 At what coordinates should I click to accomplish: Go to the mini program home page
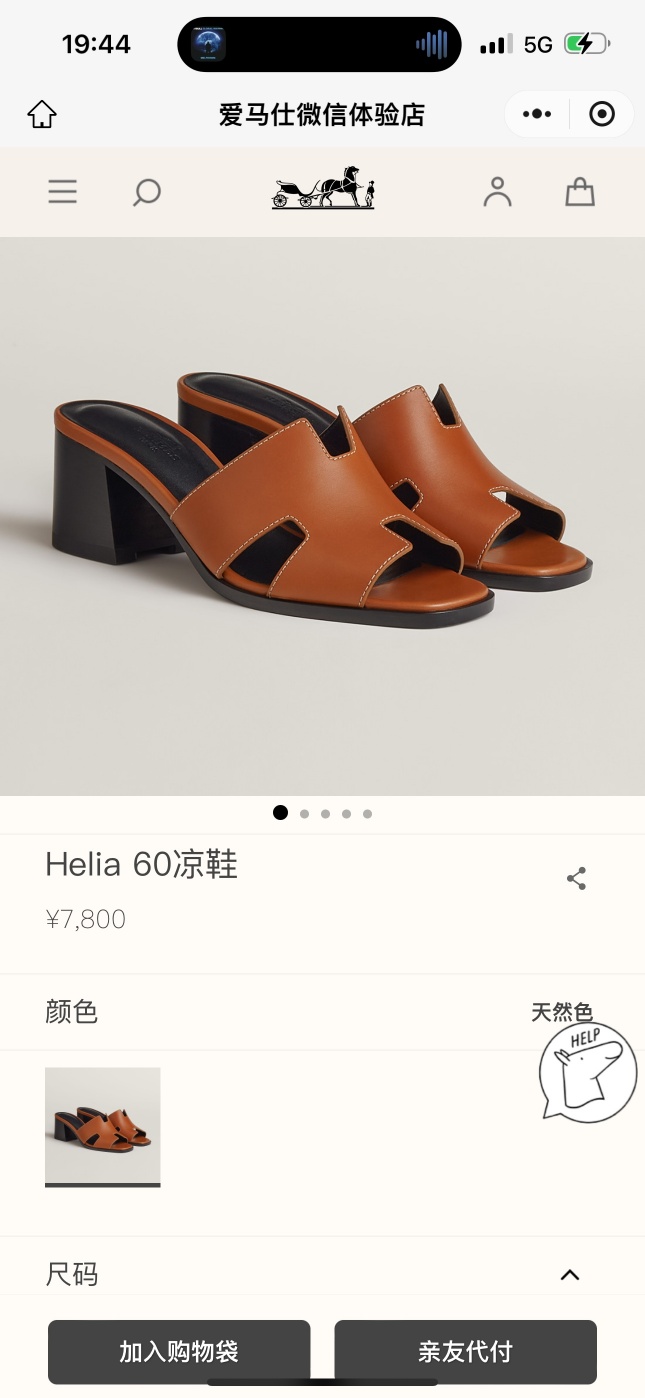(42, 114)
